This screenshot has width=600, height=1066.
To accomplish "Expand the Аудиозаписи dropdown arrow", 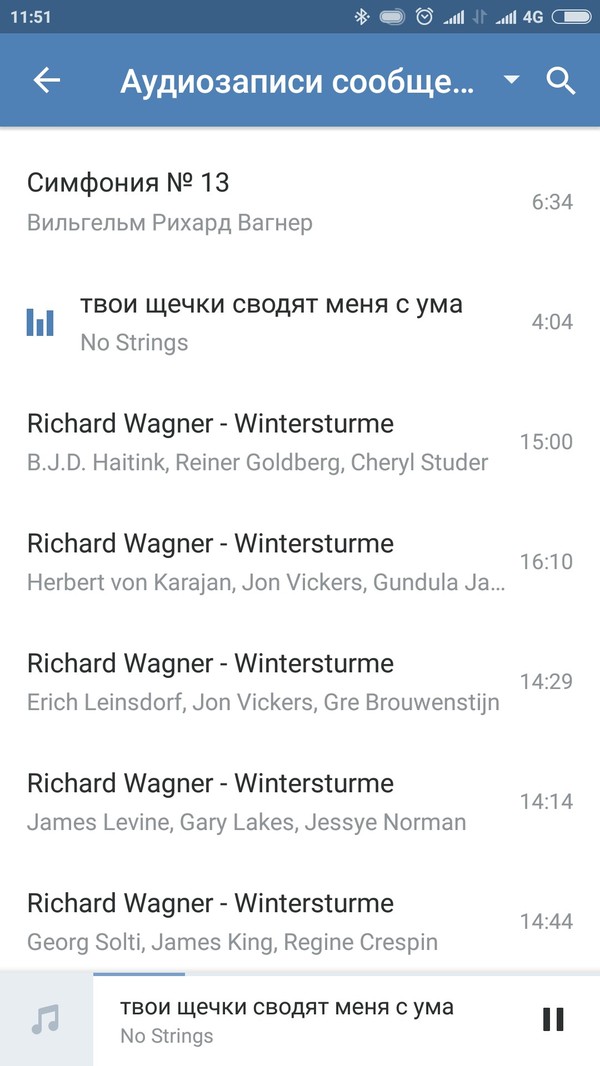I will (512, 80).
